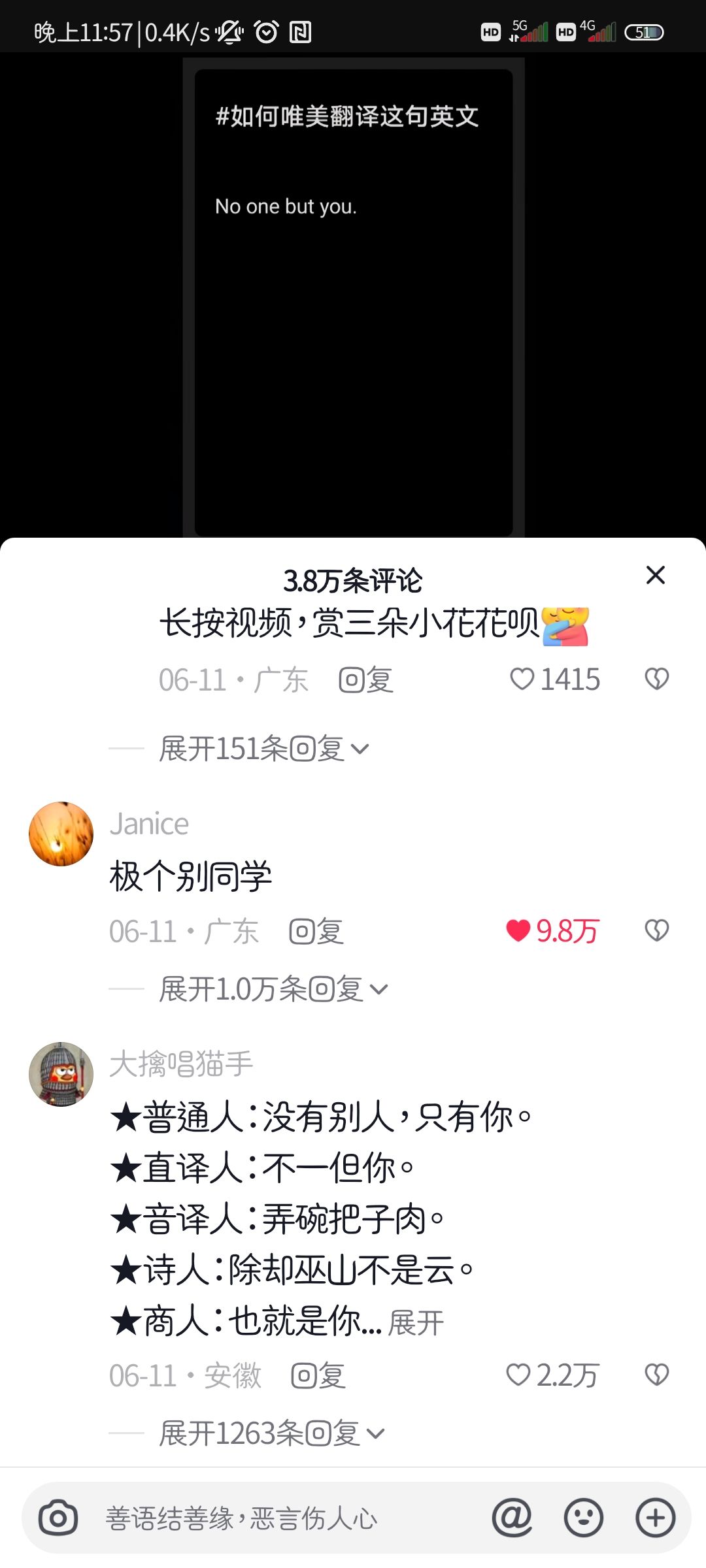Image resolution: width=706 pixels, height=1568 pixels.
Task: Reply to 大擒唱猫手's comment
Action: coord(318,1375)
